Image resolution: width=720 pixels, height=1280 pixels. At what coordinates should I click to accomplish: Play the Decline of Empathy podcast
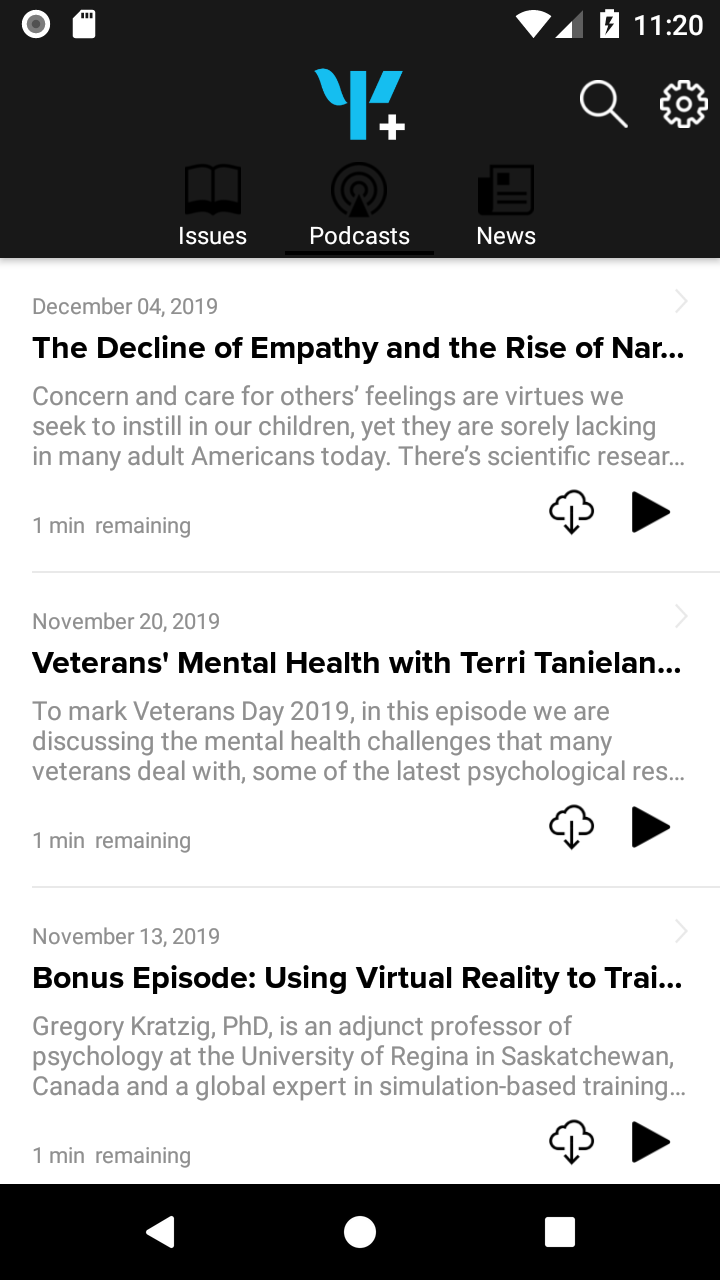(650, 511)
